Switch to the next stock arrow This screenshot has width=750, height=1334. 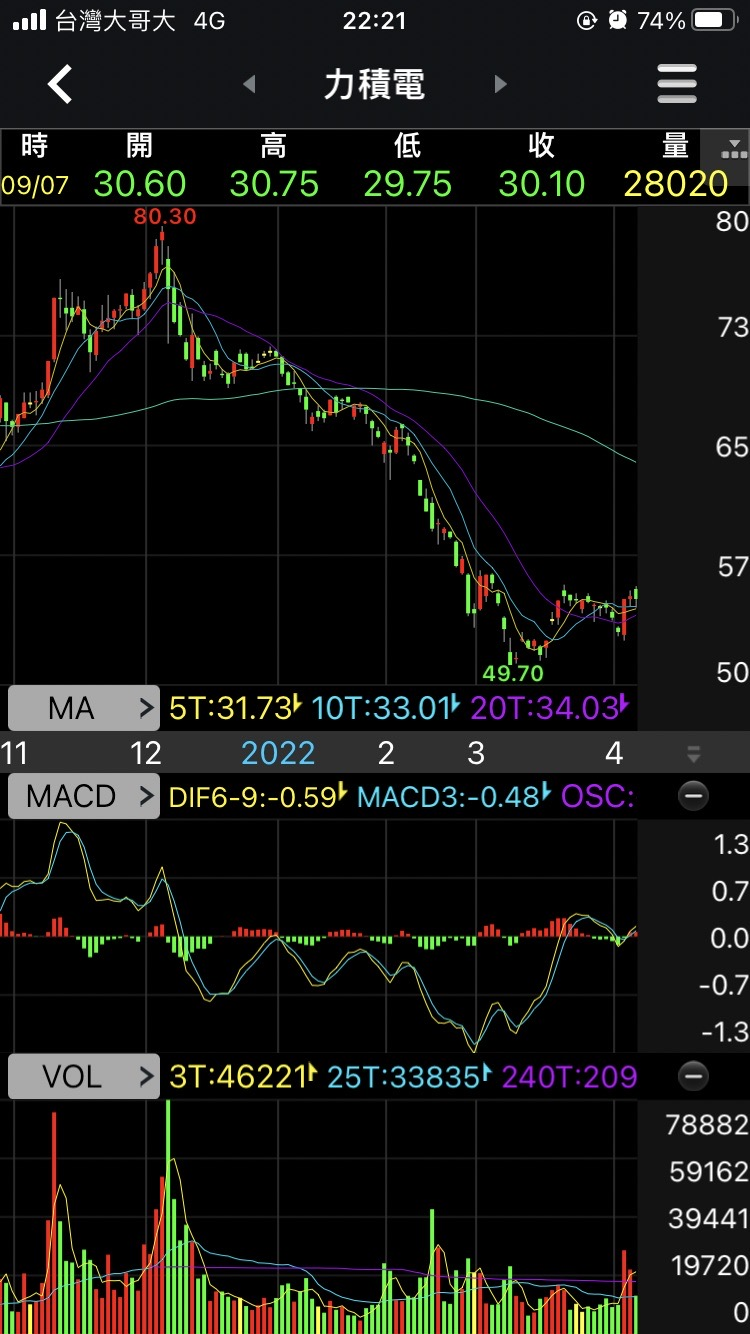pos(501,85)
